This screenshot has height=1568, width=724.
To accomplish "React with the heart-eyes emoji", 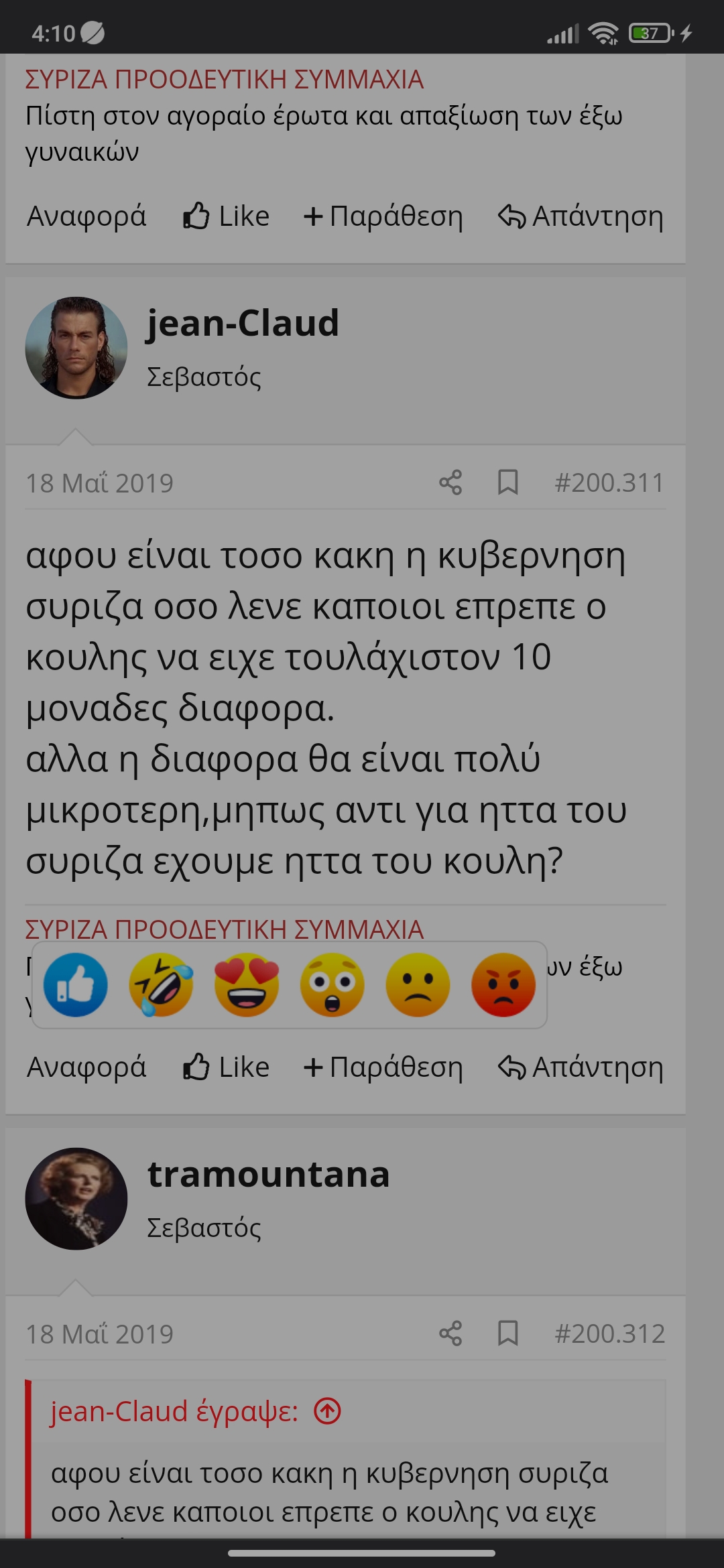I will pos(247,984).
